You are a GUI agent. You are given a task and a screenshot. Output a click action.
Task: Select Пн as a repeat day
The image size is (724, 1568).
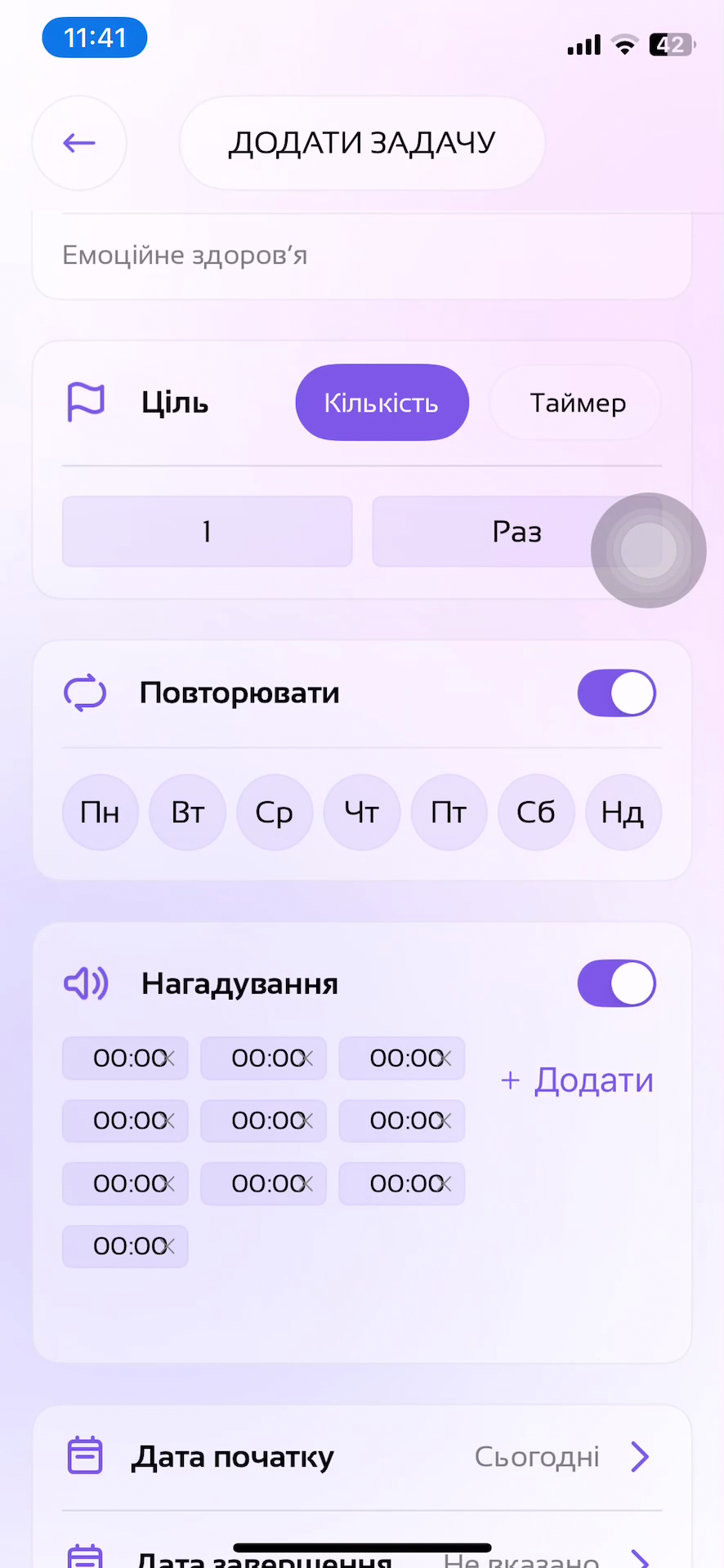(101, 813)
